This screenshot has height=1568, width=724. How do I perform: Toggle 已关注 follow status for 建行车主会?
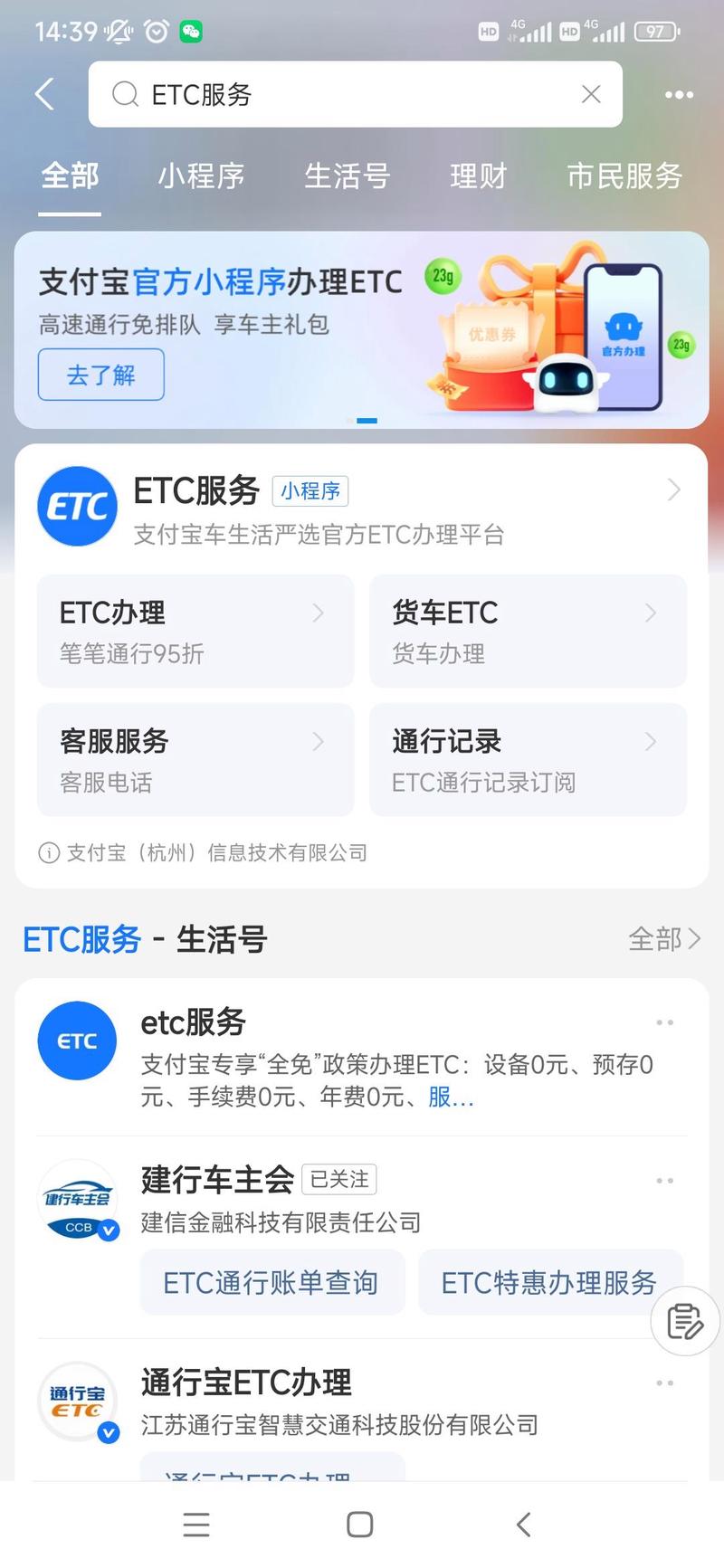[x=339, y=1179]
